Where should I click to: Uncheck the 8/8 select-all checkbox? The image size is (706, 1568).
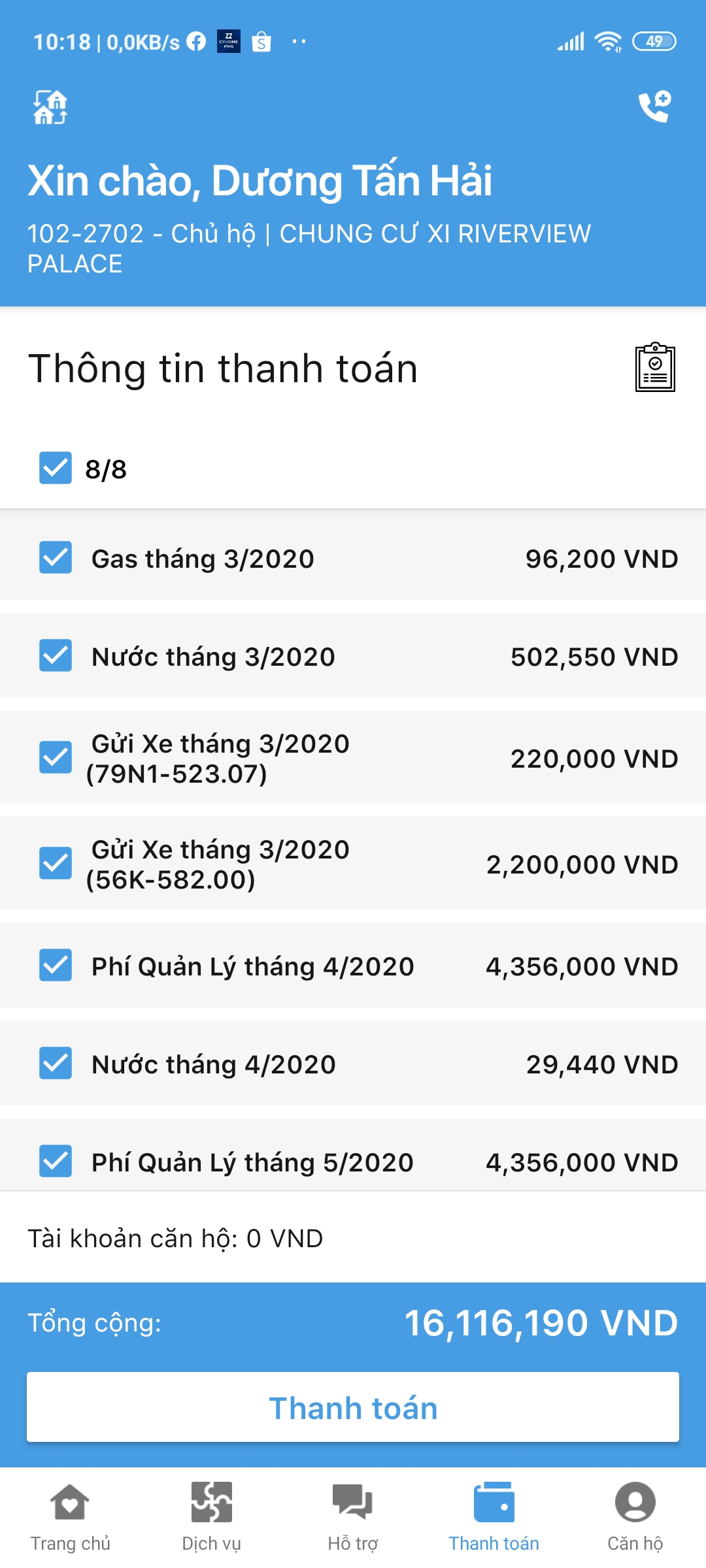tap(56, 468)
